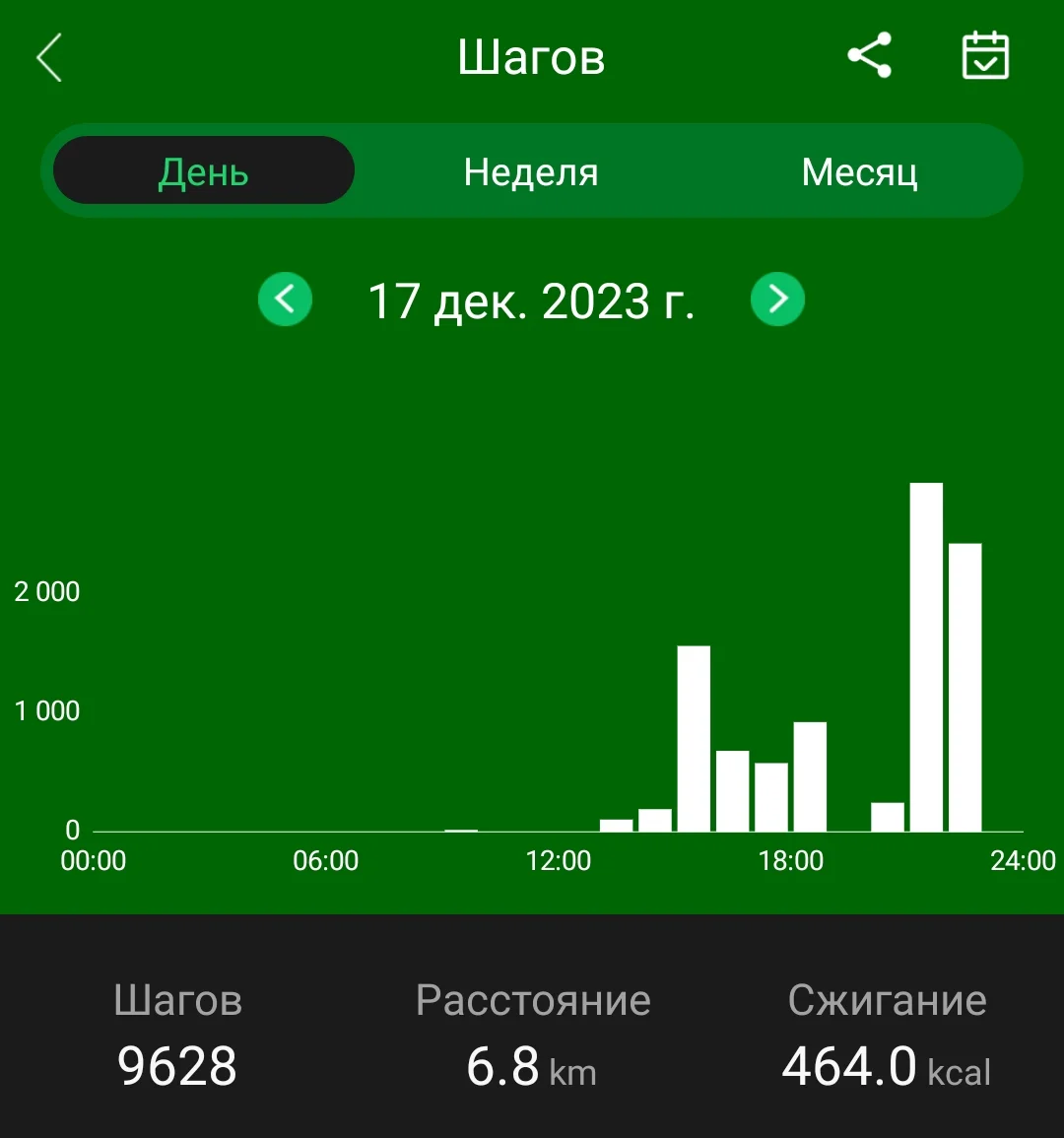Tap the Сжигание calories value 464.0 kcal
1064x1138 pixels.
click(x=884, y=1067)
